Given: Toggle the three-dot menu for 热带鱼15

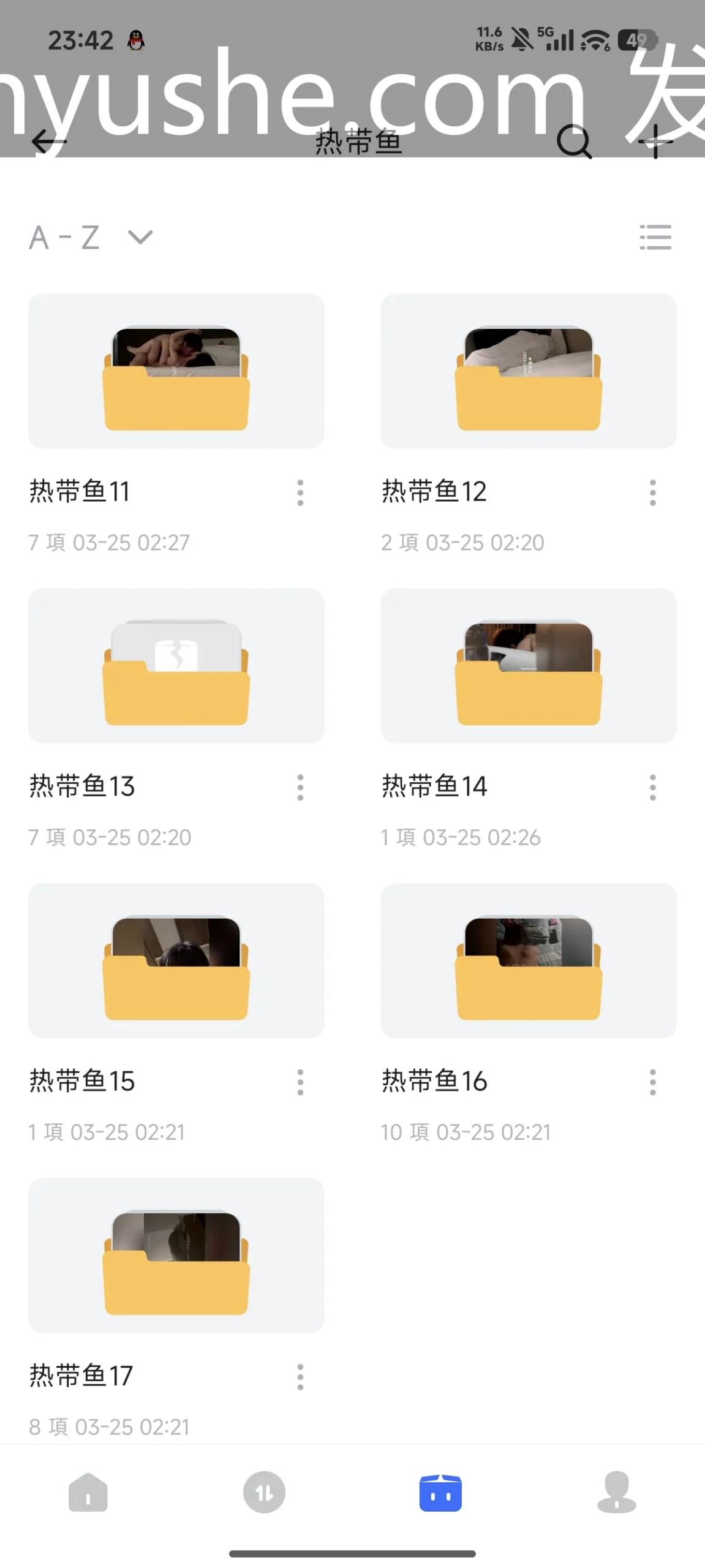Looking at the screenshot, I should [x=300, y=1082].
